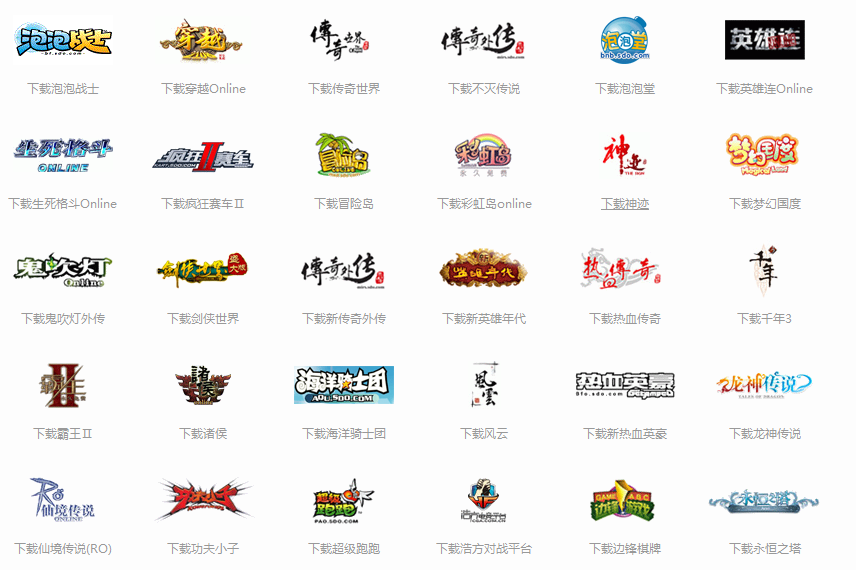
Task: Open 下载海洋骑士团 download link
Action: click(344, 434)
